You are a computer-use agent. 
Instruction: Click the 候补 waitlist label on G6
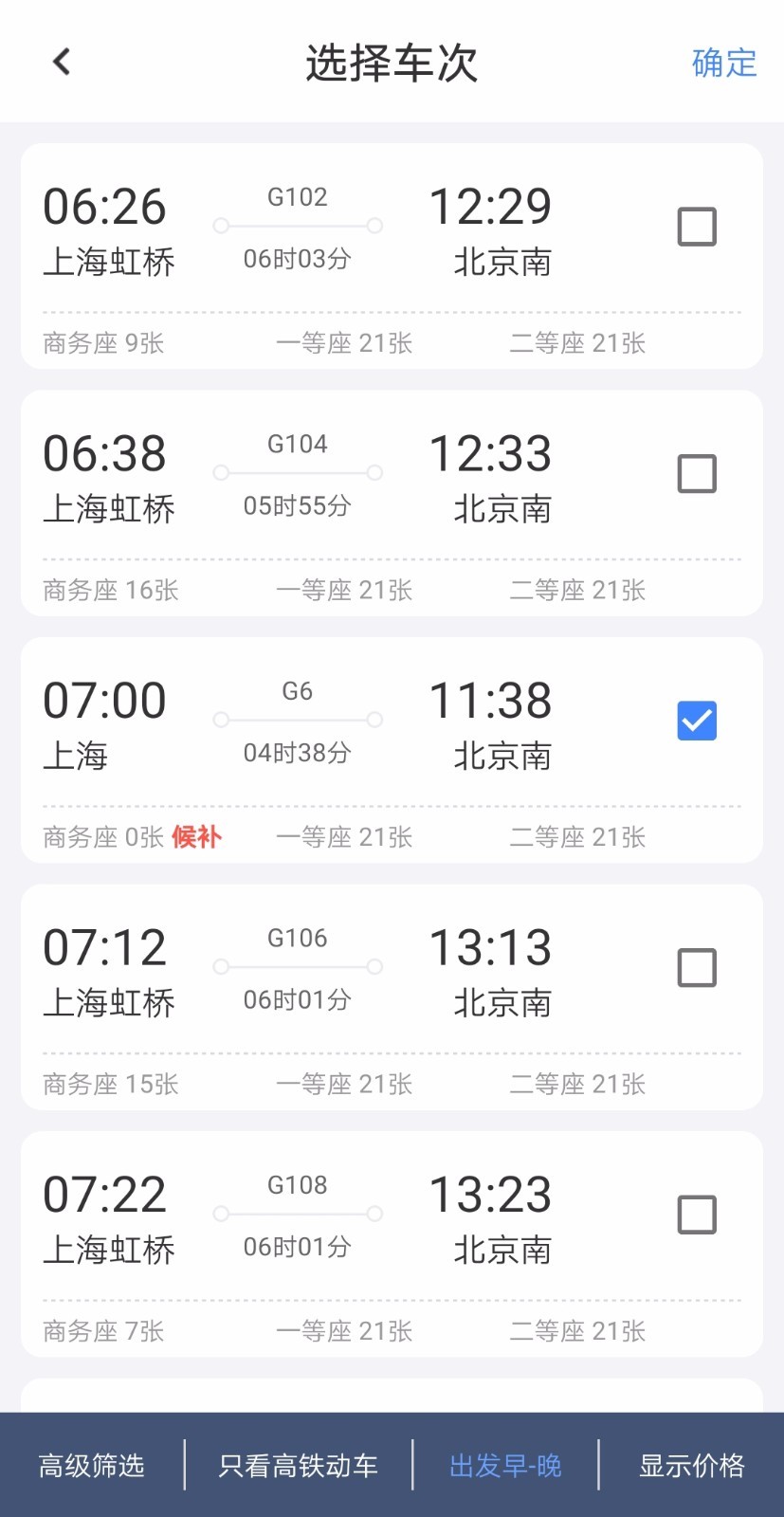[194, 838]
